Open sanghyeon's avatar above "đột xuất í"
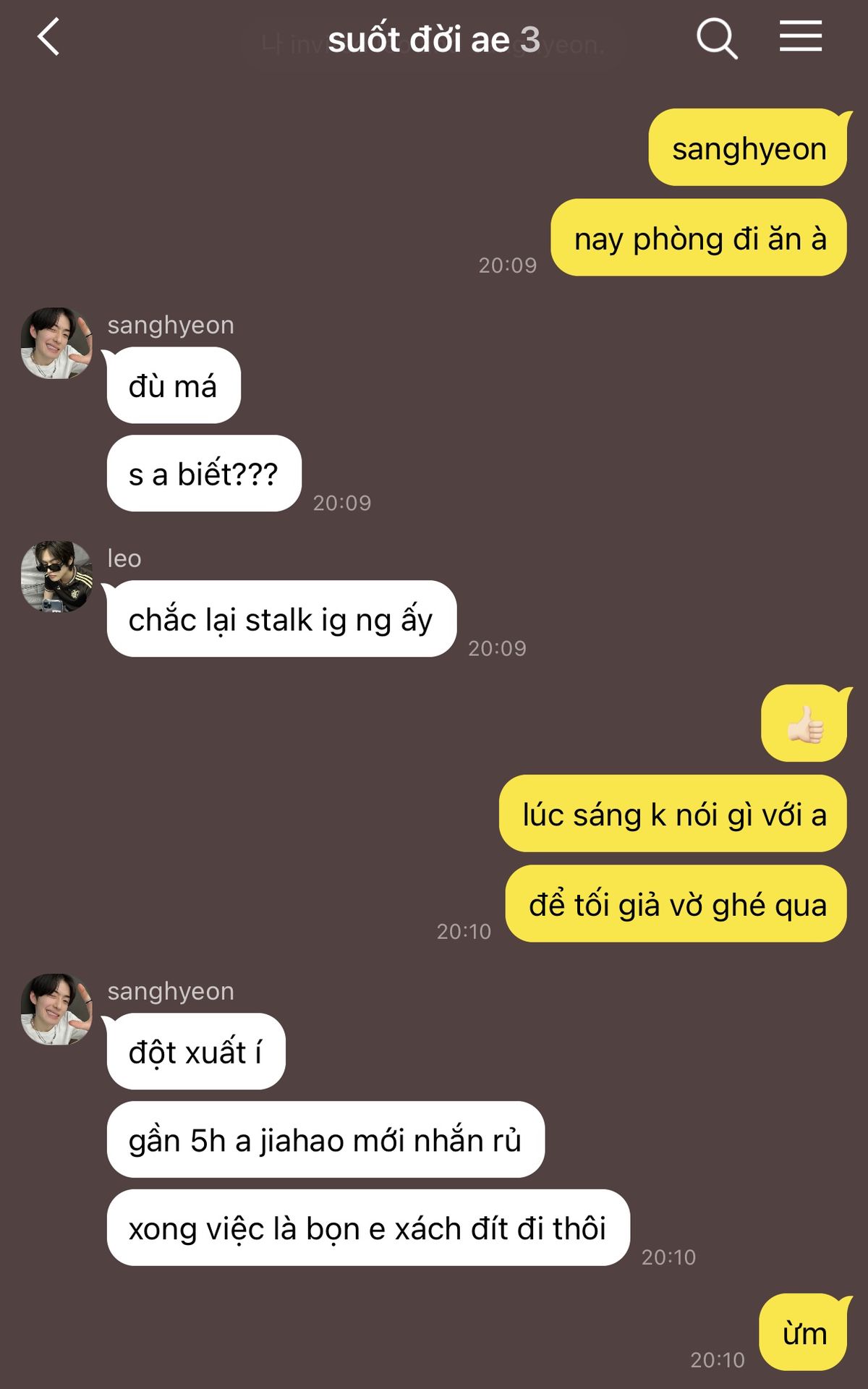 click(56, 1009)
